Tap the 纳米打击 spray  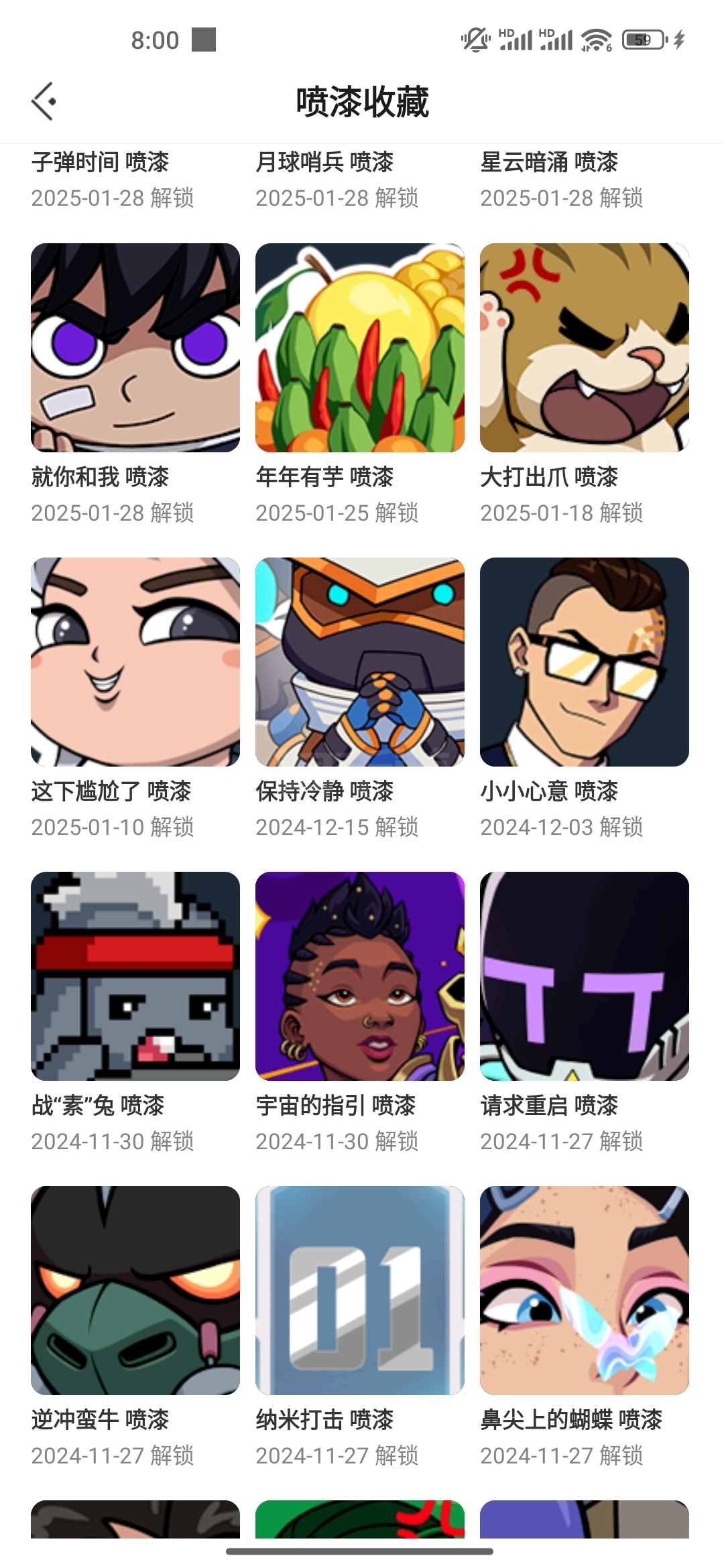(x=360, y=1291)
